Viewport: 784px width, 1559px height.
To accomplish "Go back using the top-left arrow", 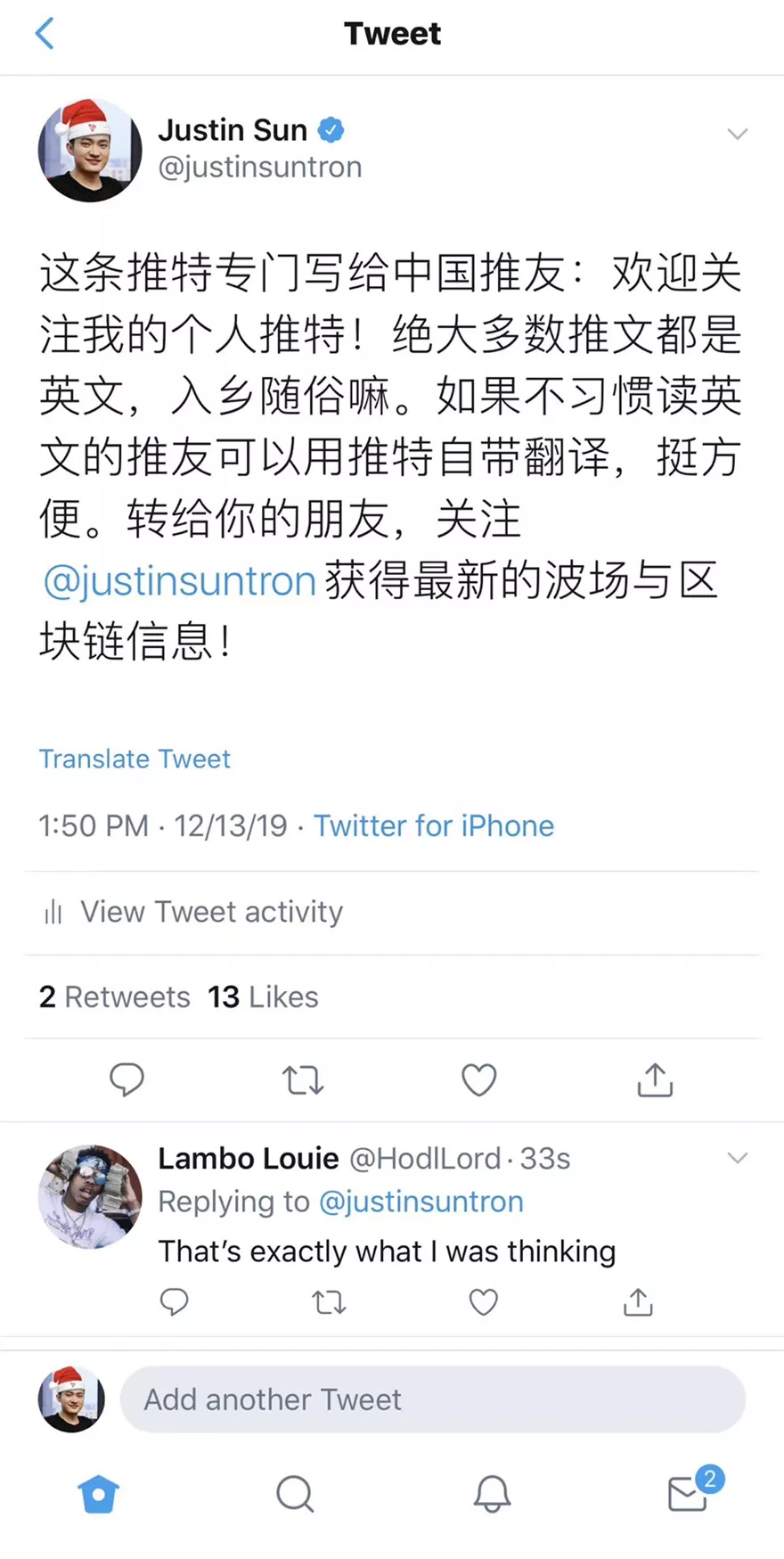I will (45, 34).
